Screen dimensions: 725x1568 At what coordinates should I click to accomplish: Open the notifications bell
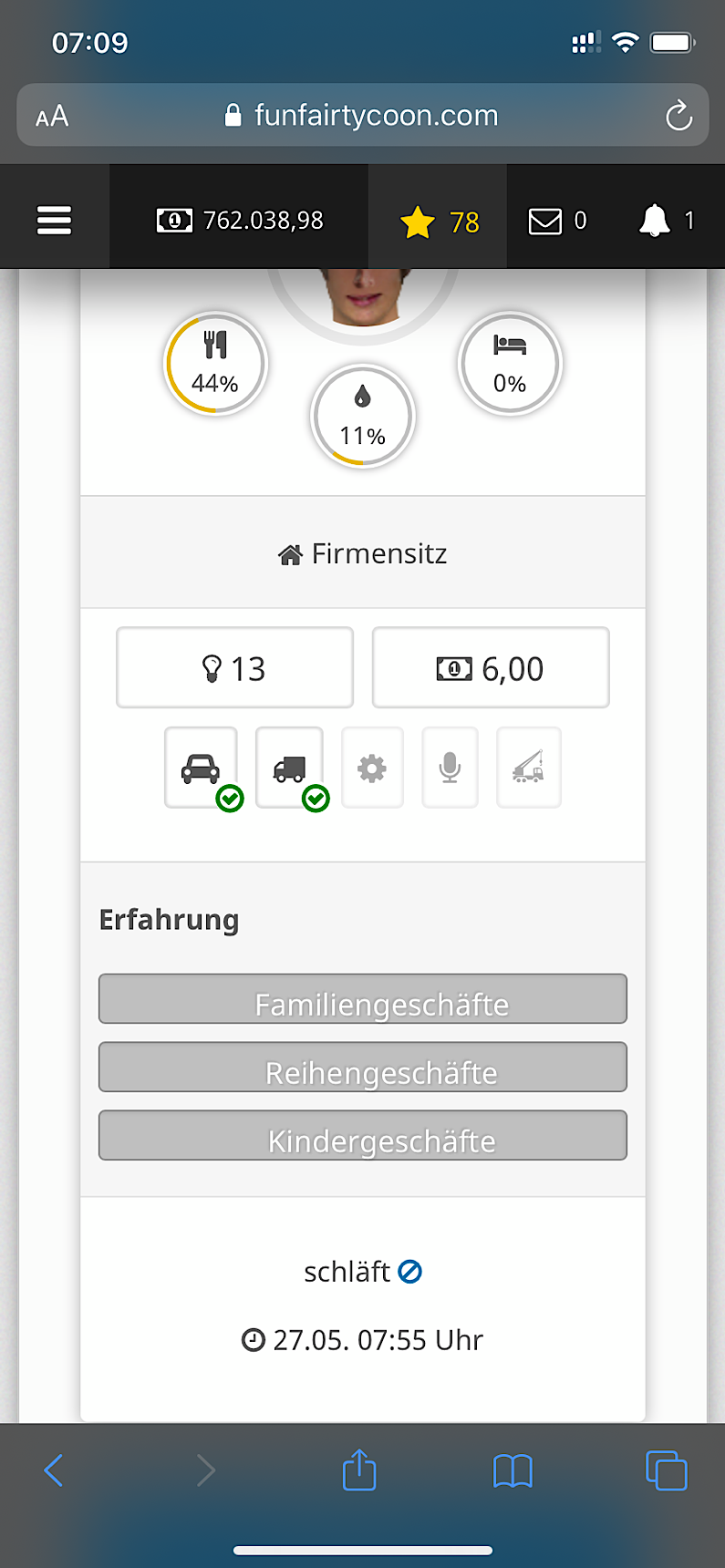coord(666,221)
